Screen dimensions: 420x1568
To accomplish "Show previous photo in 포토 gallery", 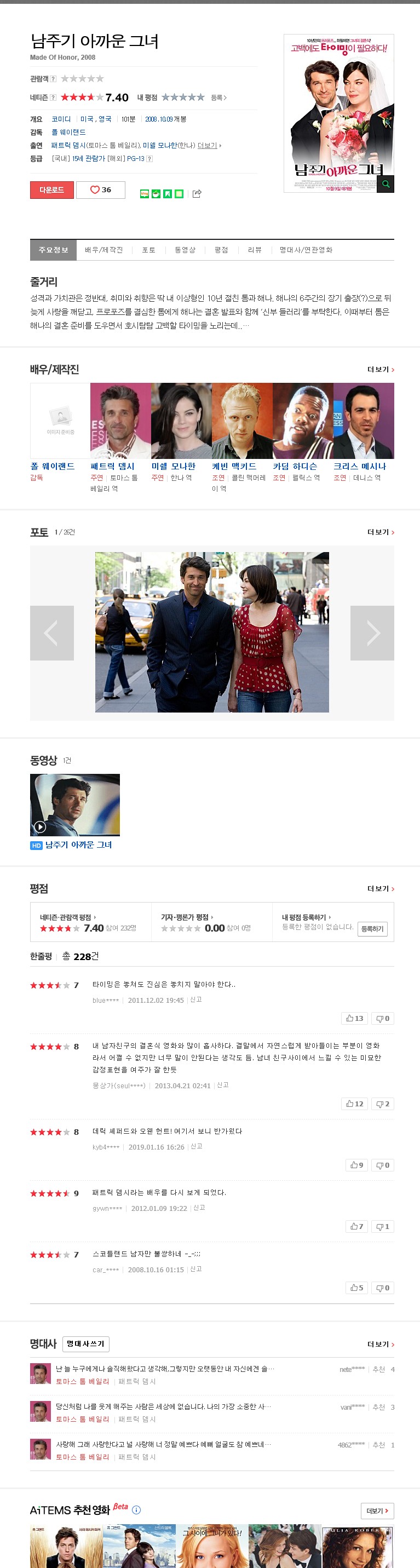I will pos(51,633).
